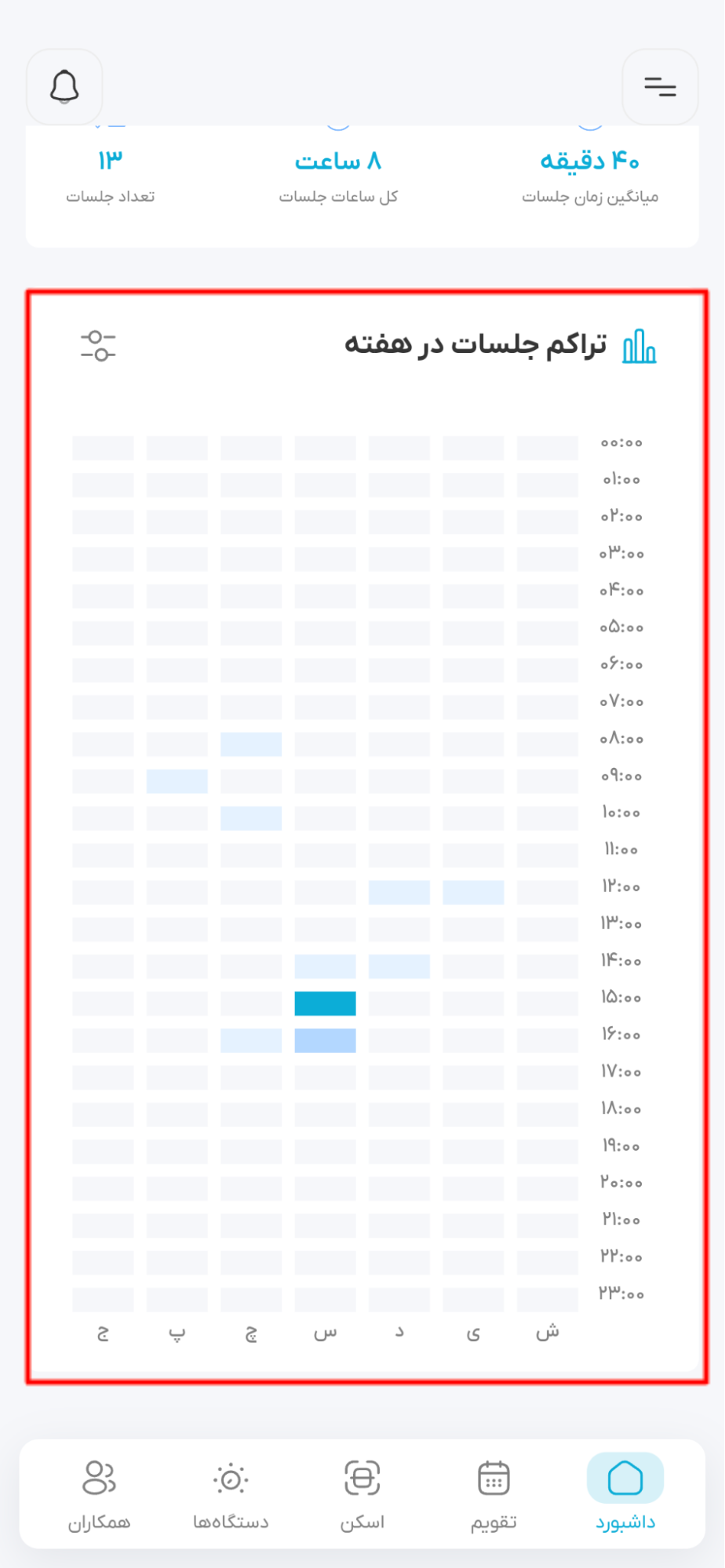This screenshot has width=725, height=1568.
Task: Open filter settings for weekly sessions density
Action: (98, 346)
